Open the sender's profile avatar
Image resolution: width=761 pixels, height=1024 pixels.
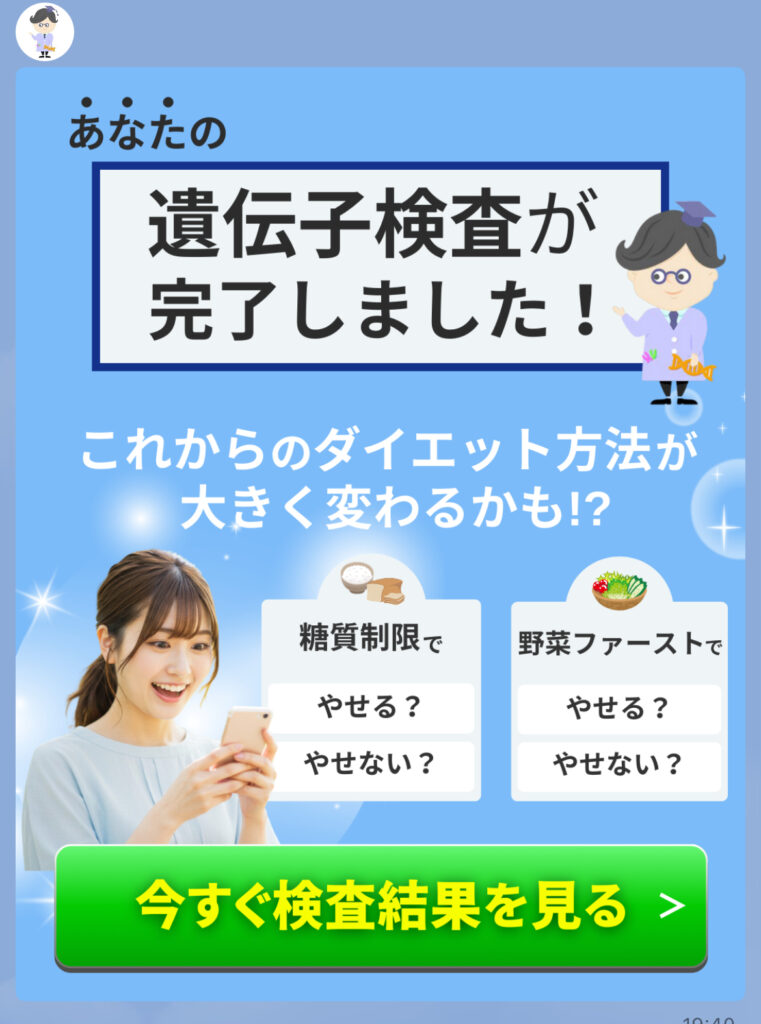click(x=44, y=31)
